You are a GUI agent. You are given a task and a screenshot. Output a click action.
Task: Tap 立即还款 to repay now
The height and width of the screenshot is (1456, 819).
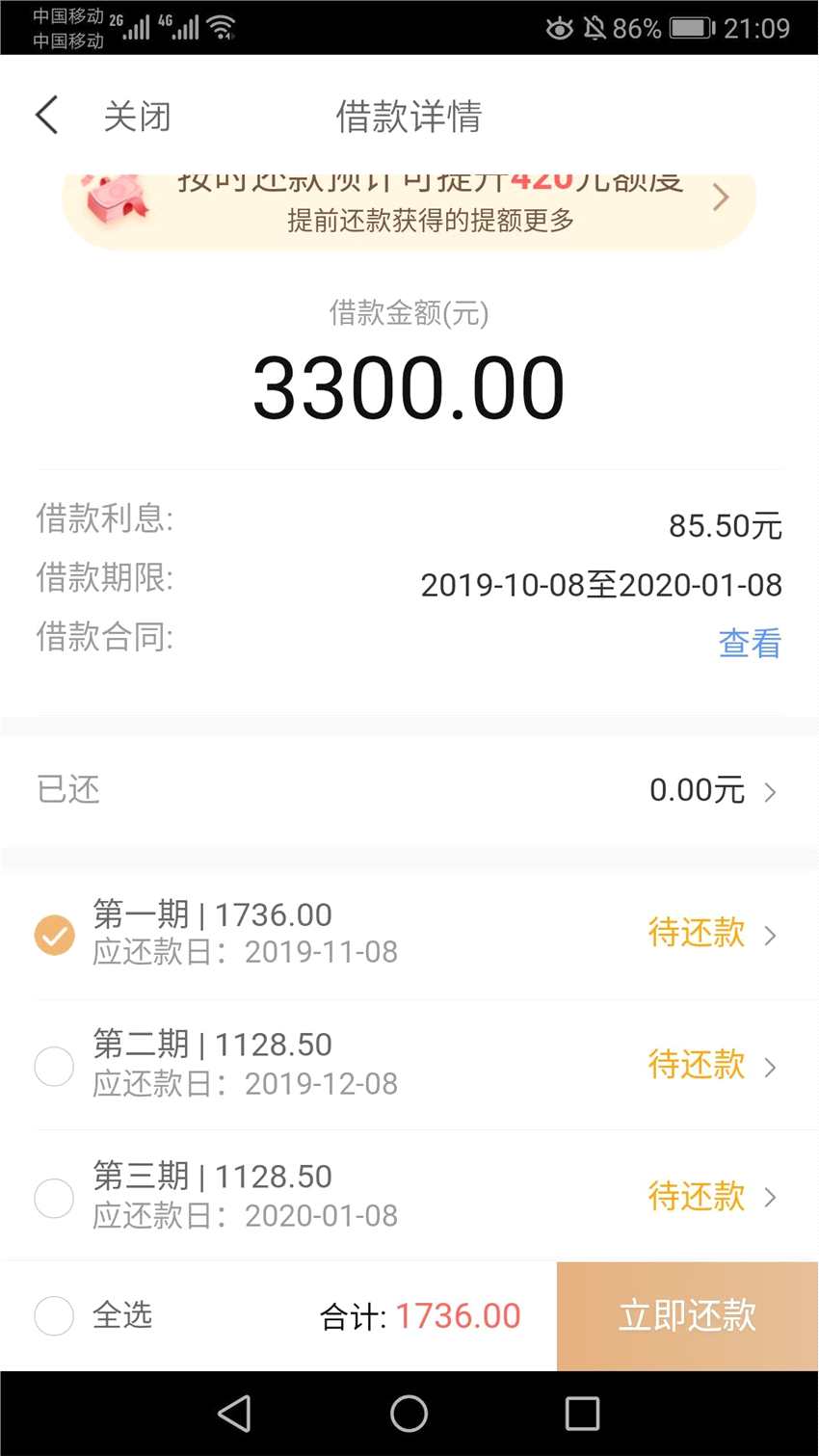tap(687, 1315)
